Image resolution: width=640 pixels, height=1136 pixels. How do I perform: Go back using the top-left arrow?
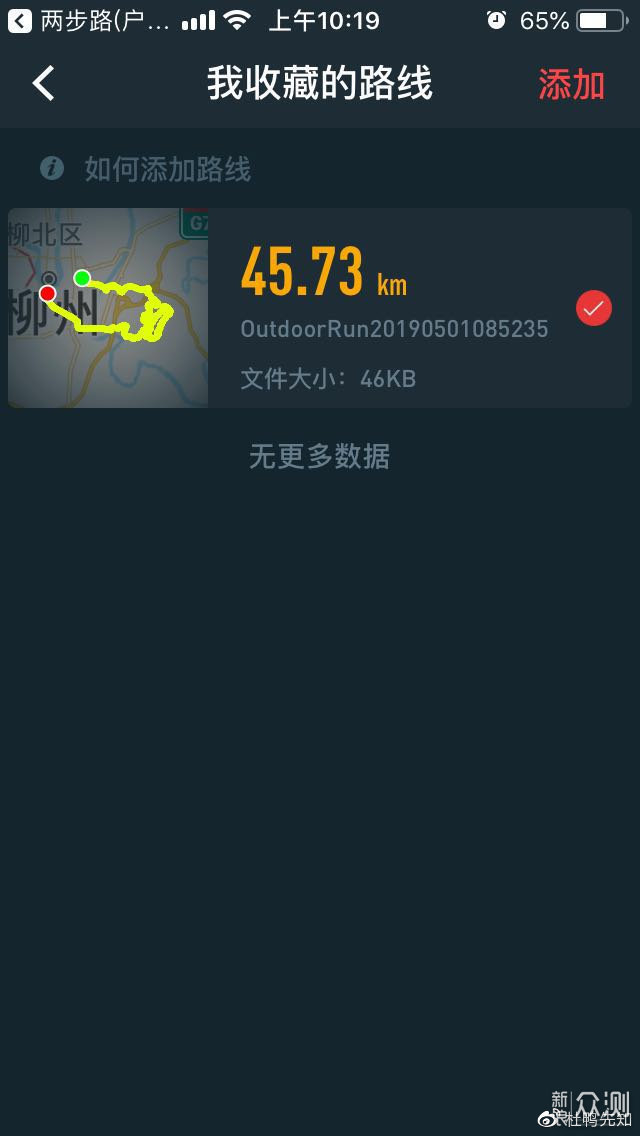[44, 84]
